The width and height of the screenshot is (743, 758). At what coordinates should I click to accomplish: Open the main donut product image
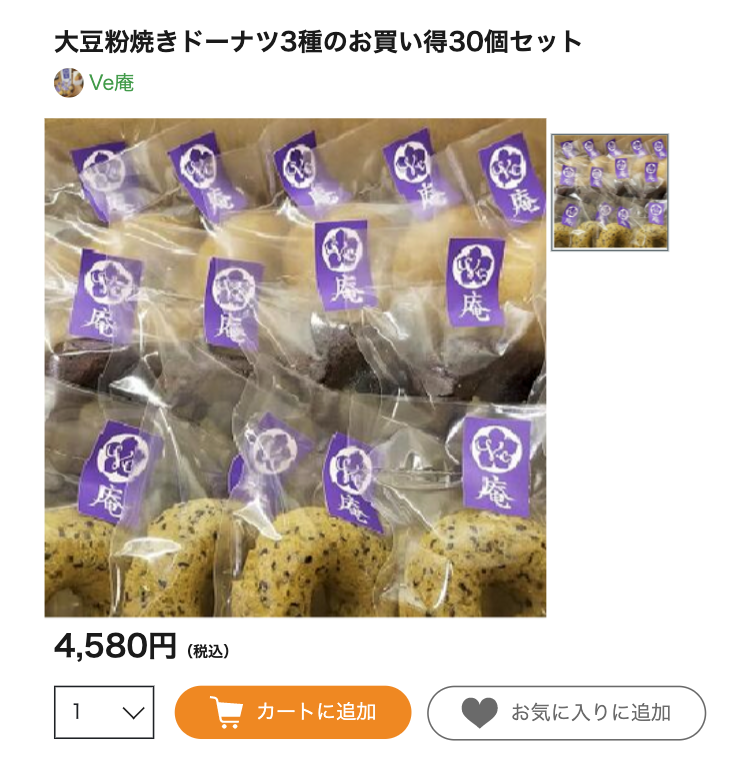(295, 367)
